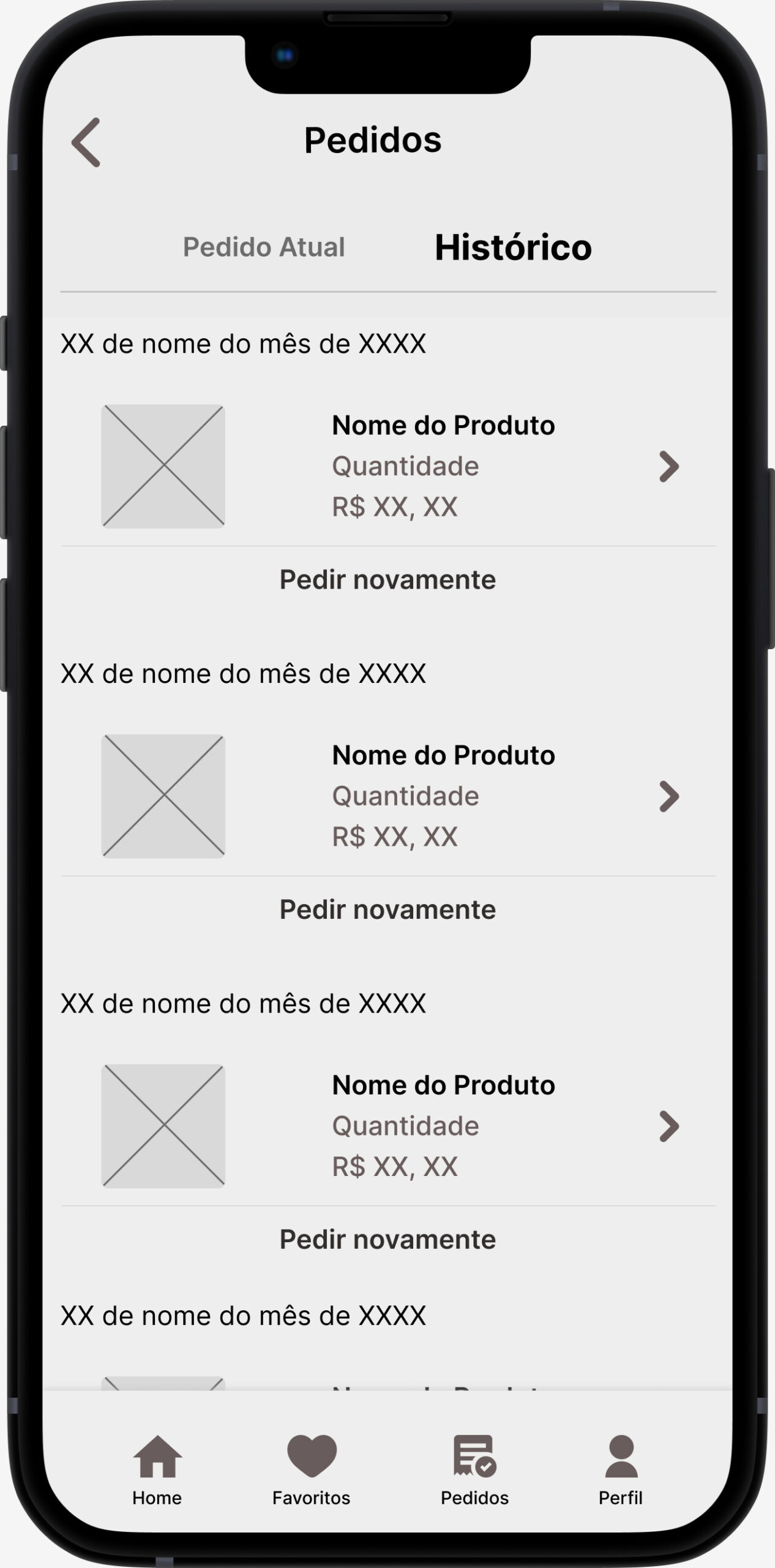Go to the Perfil tab
The height and width of the screenshot is (1568, 775).
621,1471
